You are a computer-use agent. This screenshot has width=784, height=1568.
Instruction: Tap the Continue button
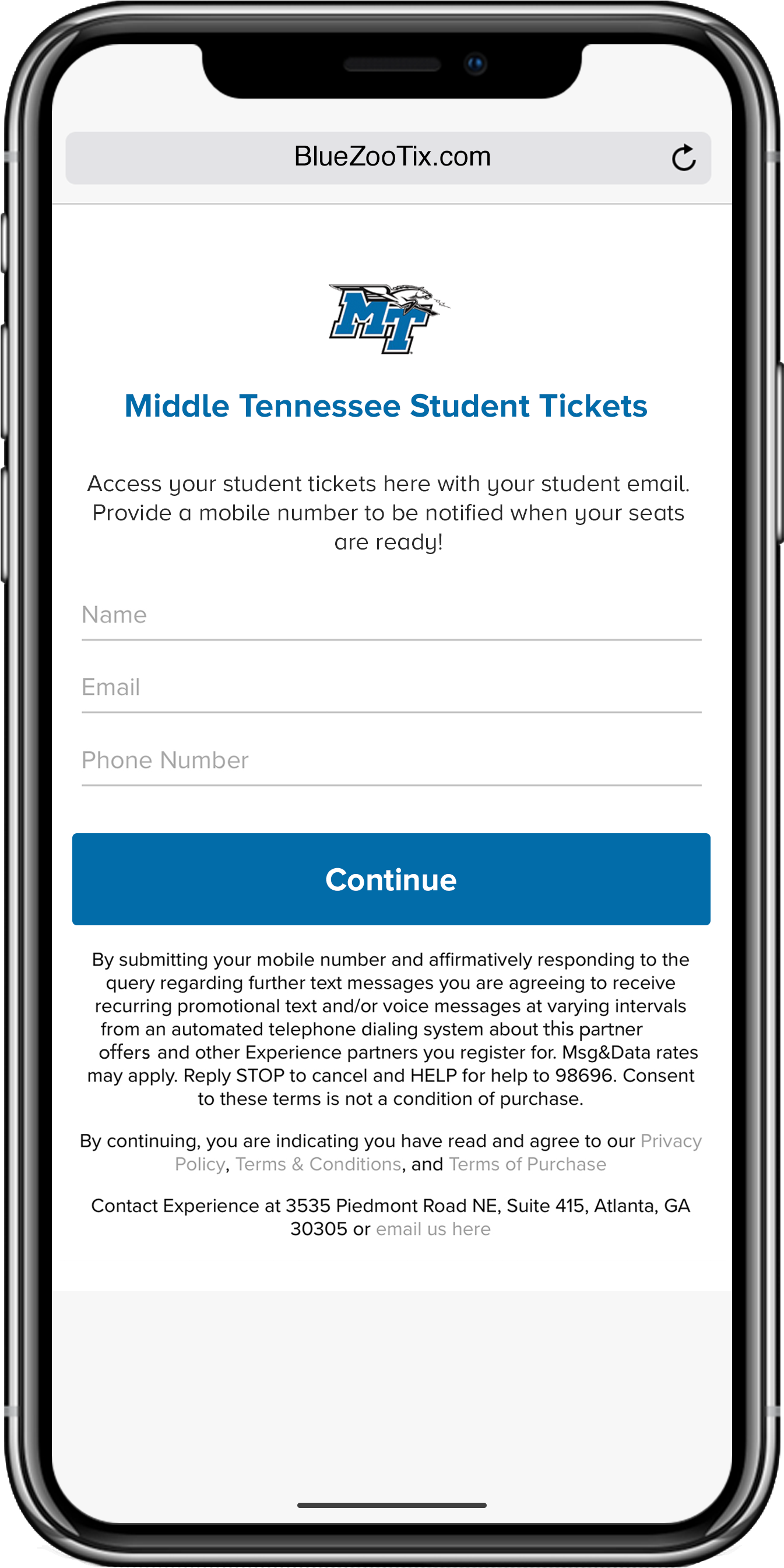point(391,880)
